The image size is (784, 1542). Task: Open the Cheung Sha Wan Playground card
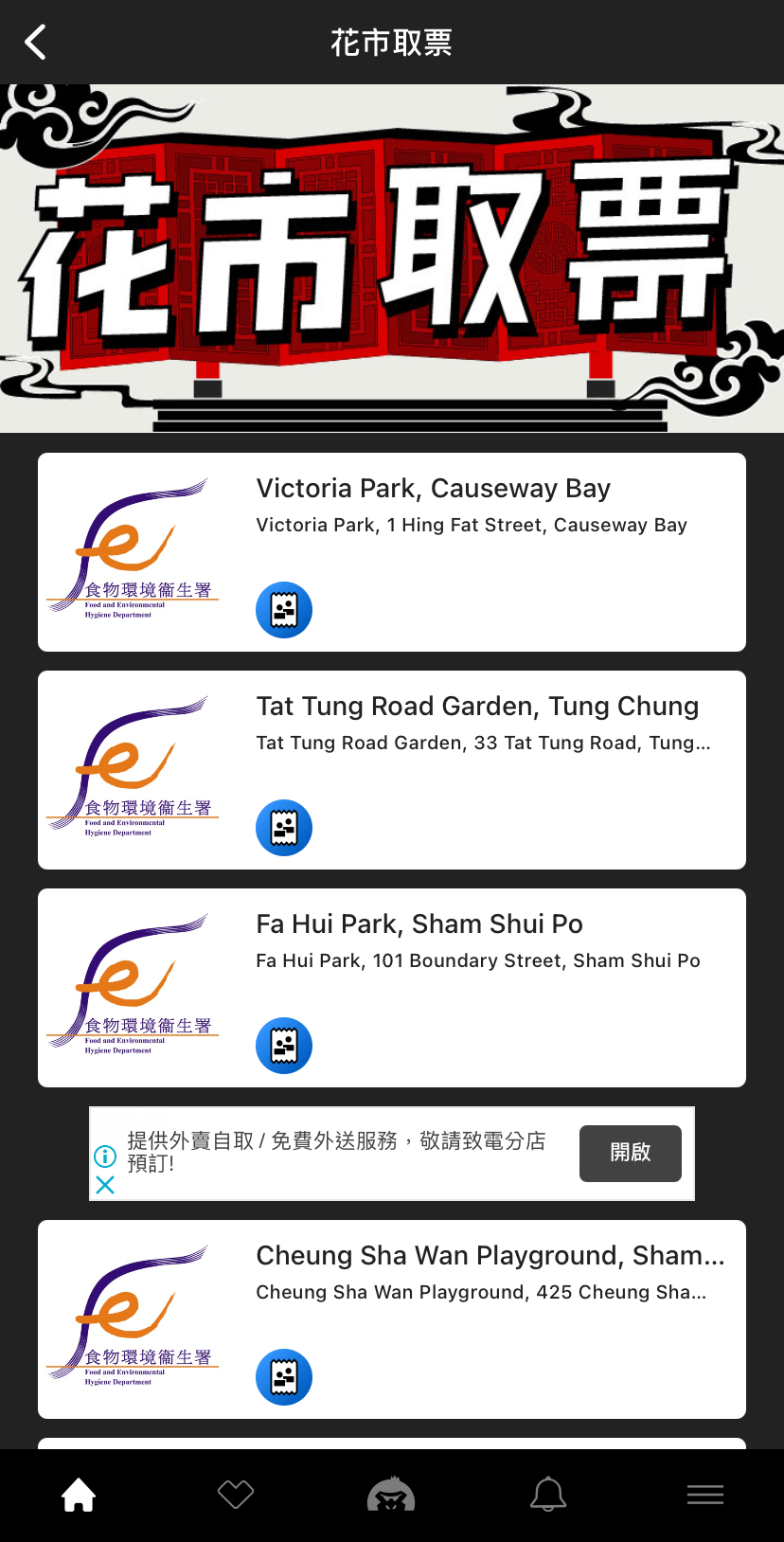pos(392,1319)
